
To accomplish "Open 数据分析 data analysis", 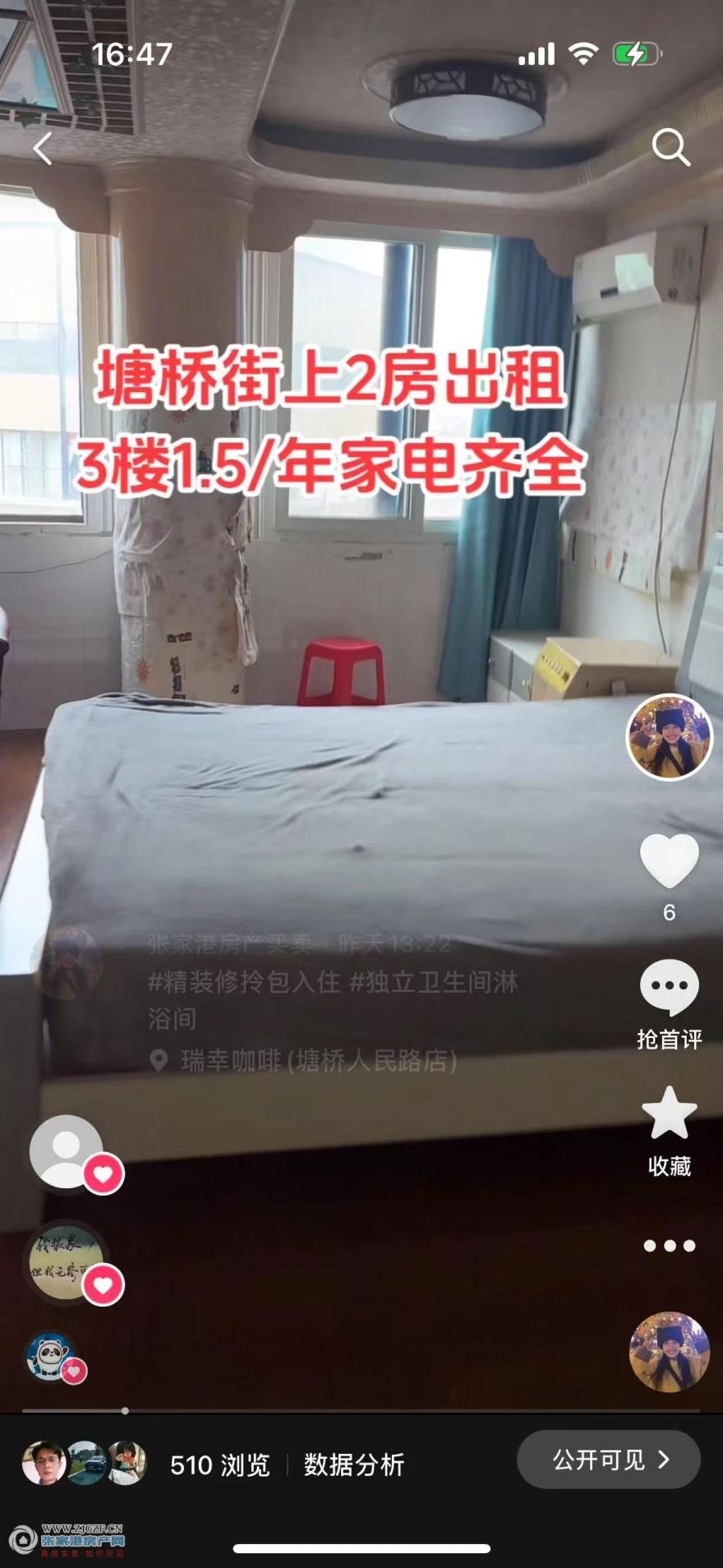I will coord(354,1464).
